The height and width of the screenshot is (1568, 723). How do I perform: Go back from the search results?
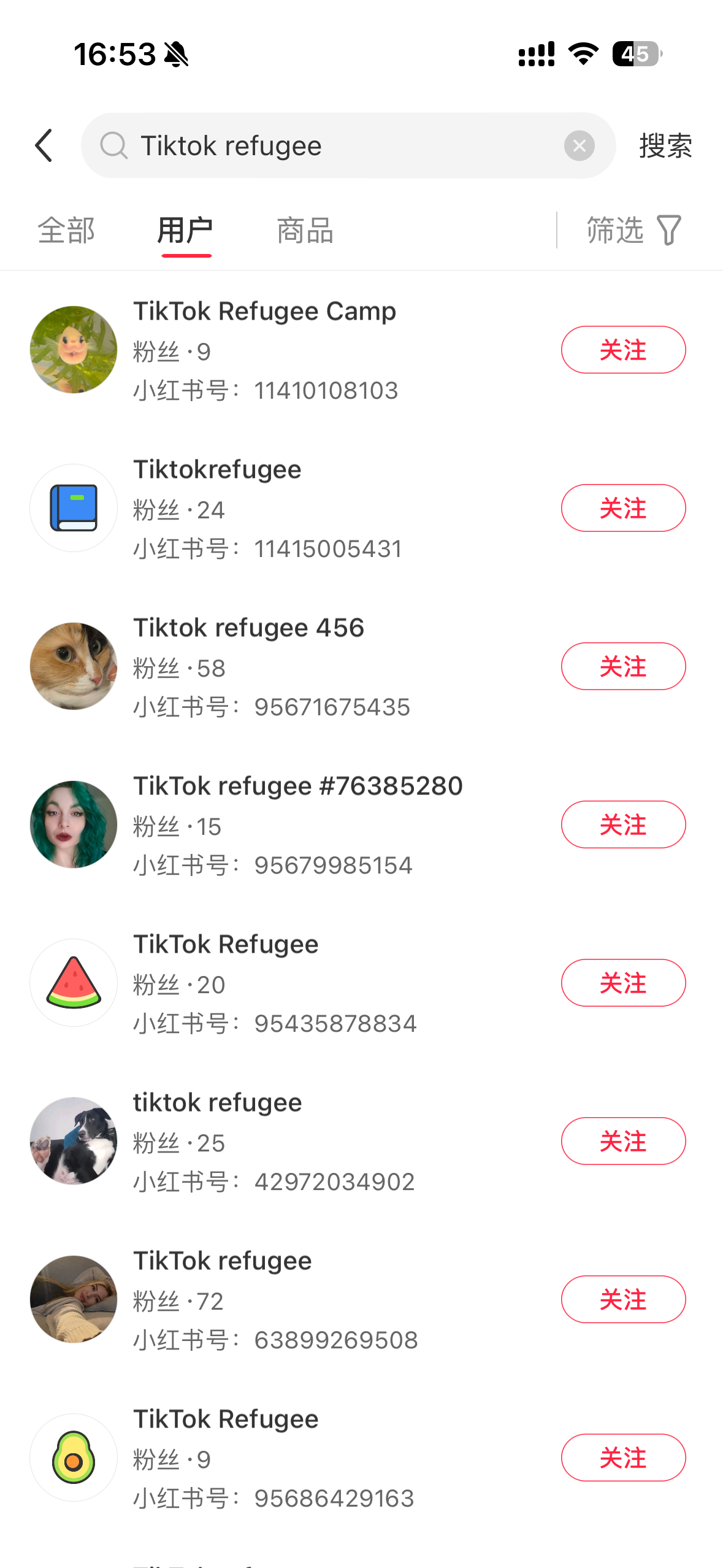[44, 146]
